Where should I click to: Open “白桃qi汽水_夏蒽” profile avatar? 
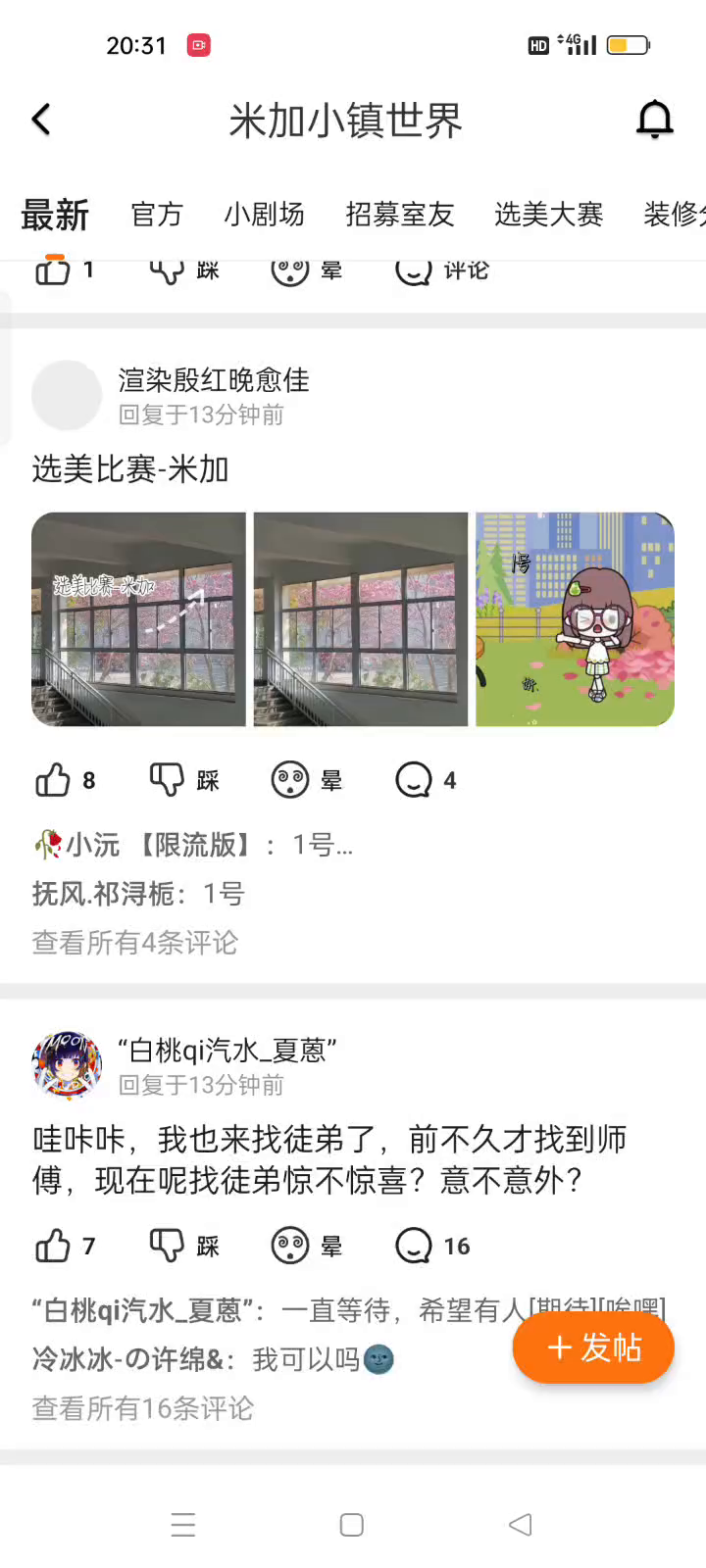[67, 1065]
